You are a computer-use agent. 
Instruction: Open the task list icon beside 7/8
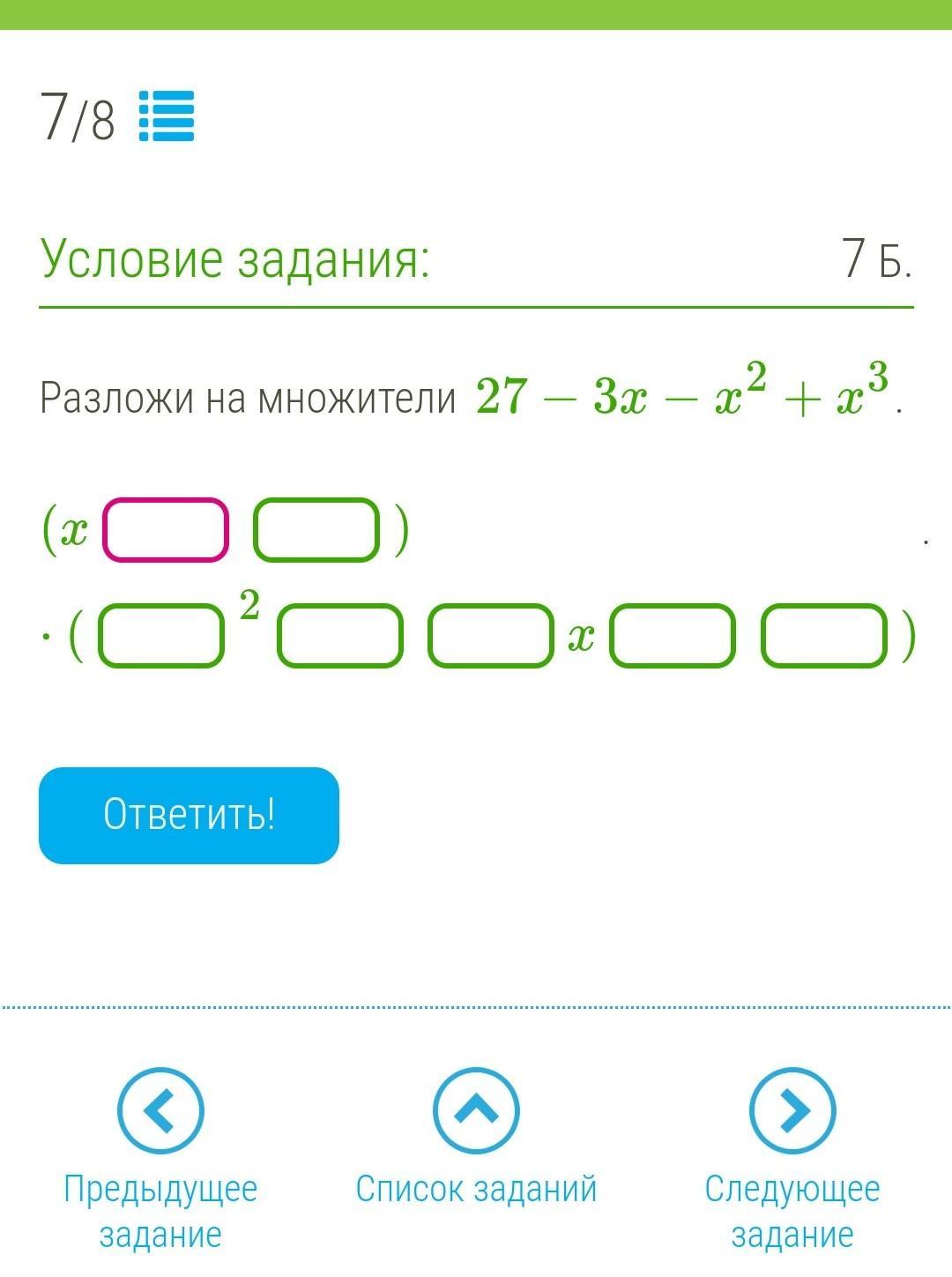coord(167,116)
